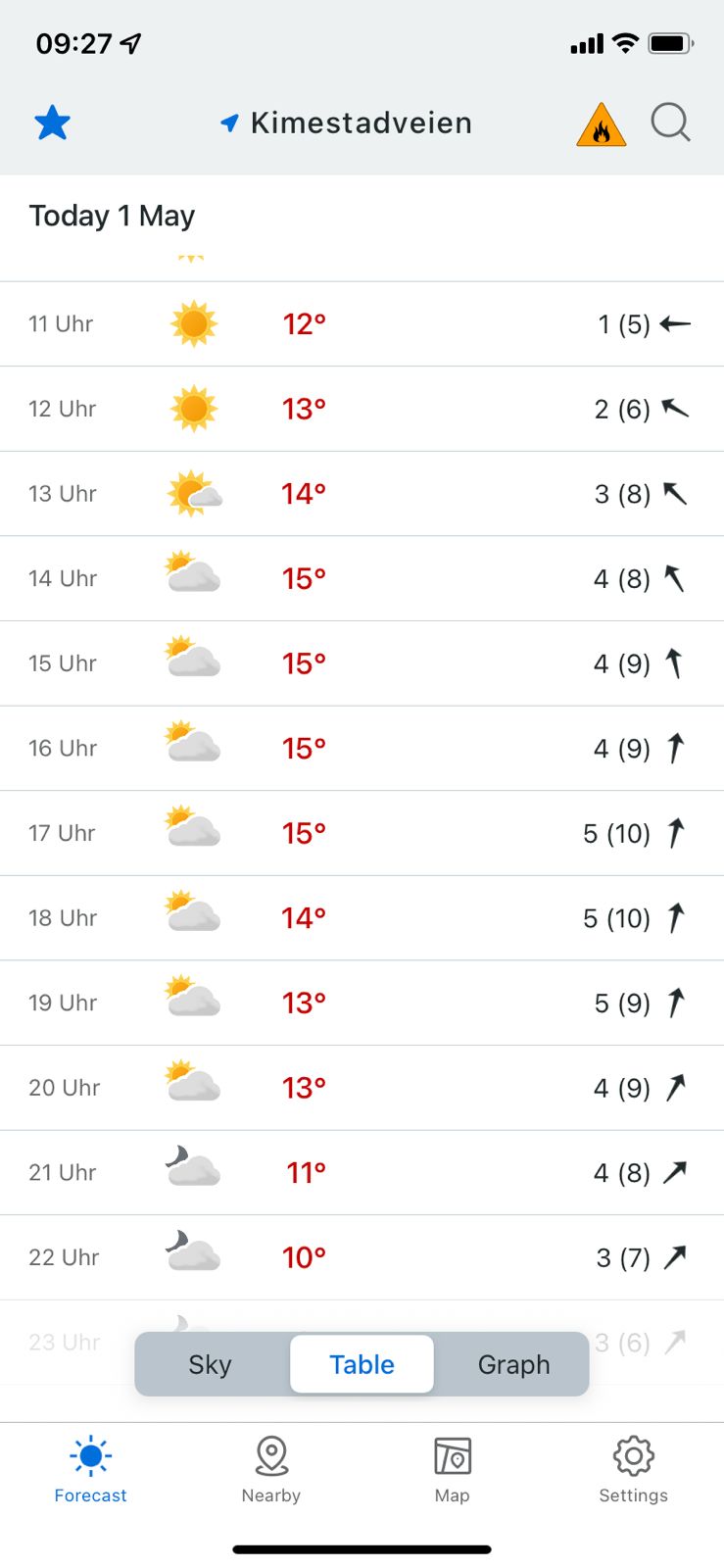
Task: Switch to the Graph view
Action: [x=513, y=1364]
